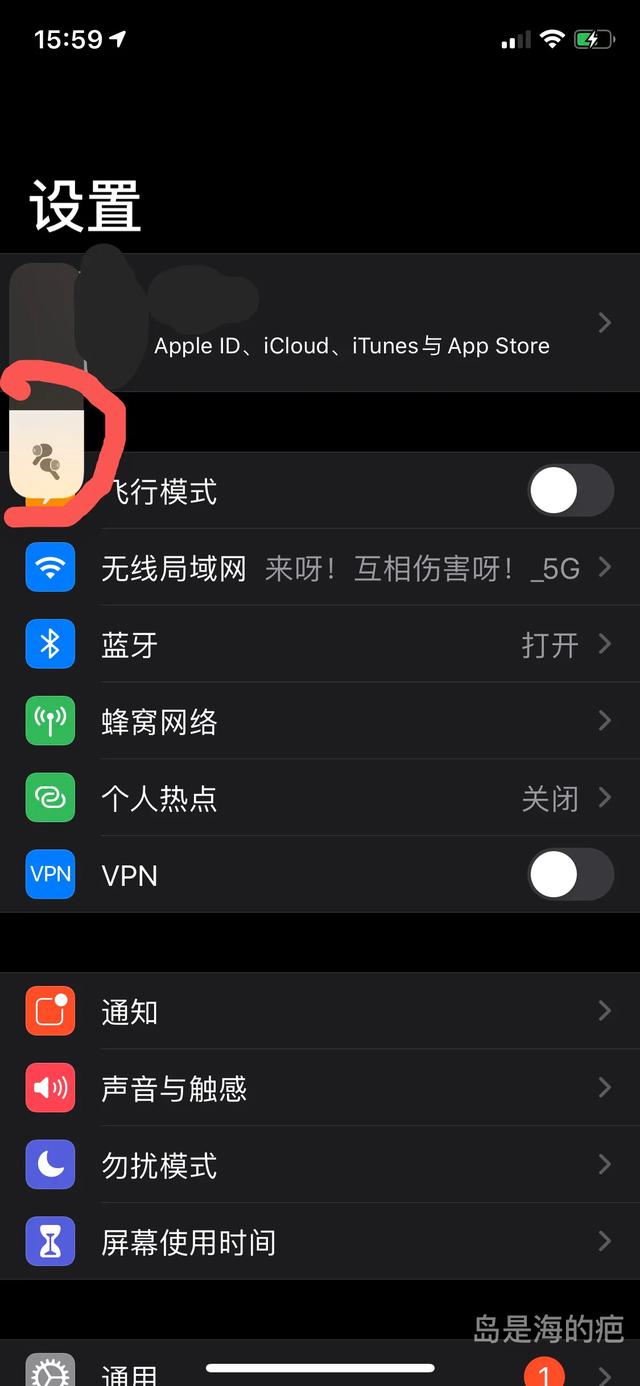Screen dimensions: 640x1386
Task: Open 勿扰模式 settings
Action: coord(320,1166)
